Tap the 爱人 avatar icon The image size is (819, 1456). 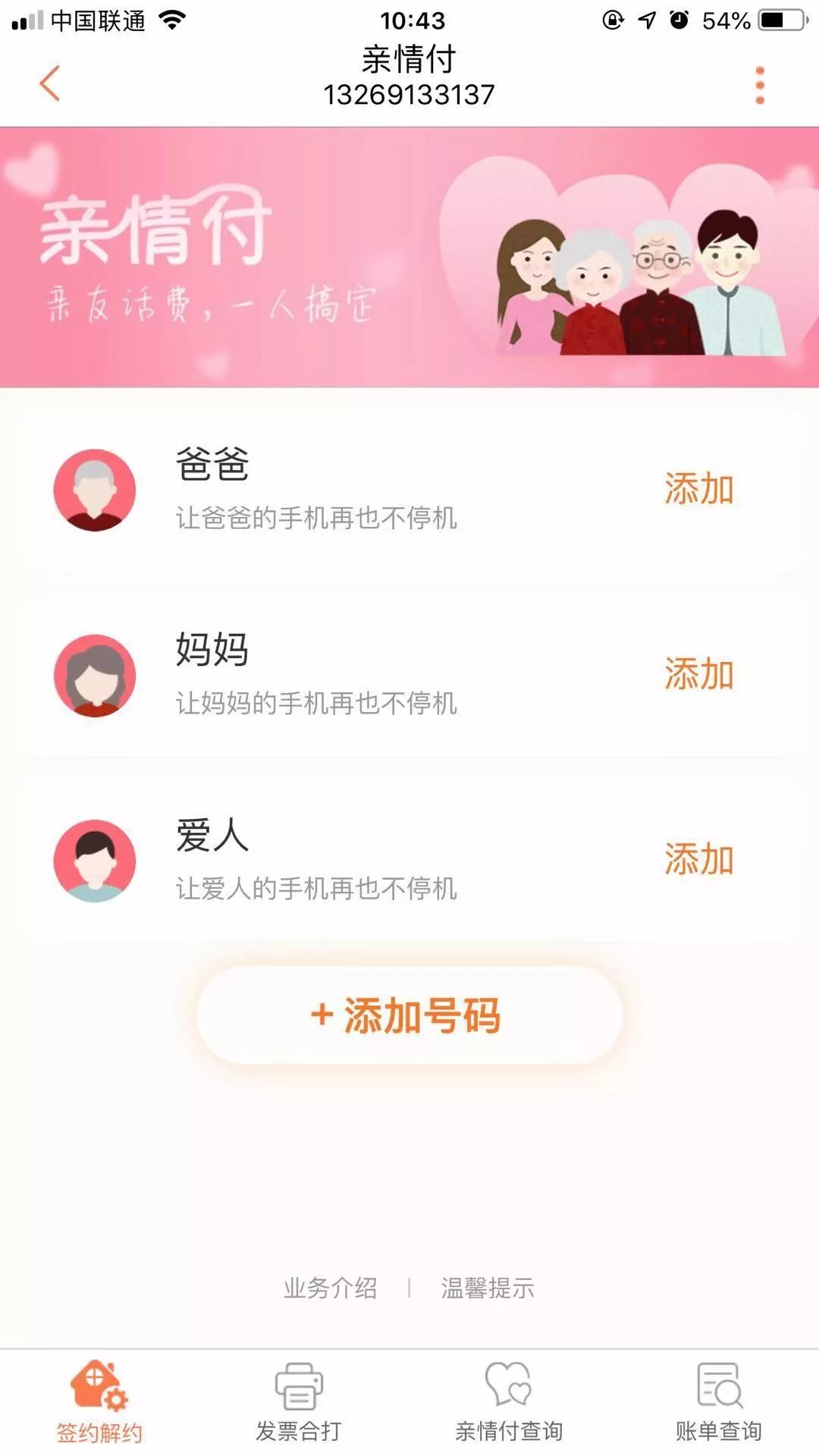point(94,861)
